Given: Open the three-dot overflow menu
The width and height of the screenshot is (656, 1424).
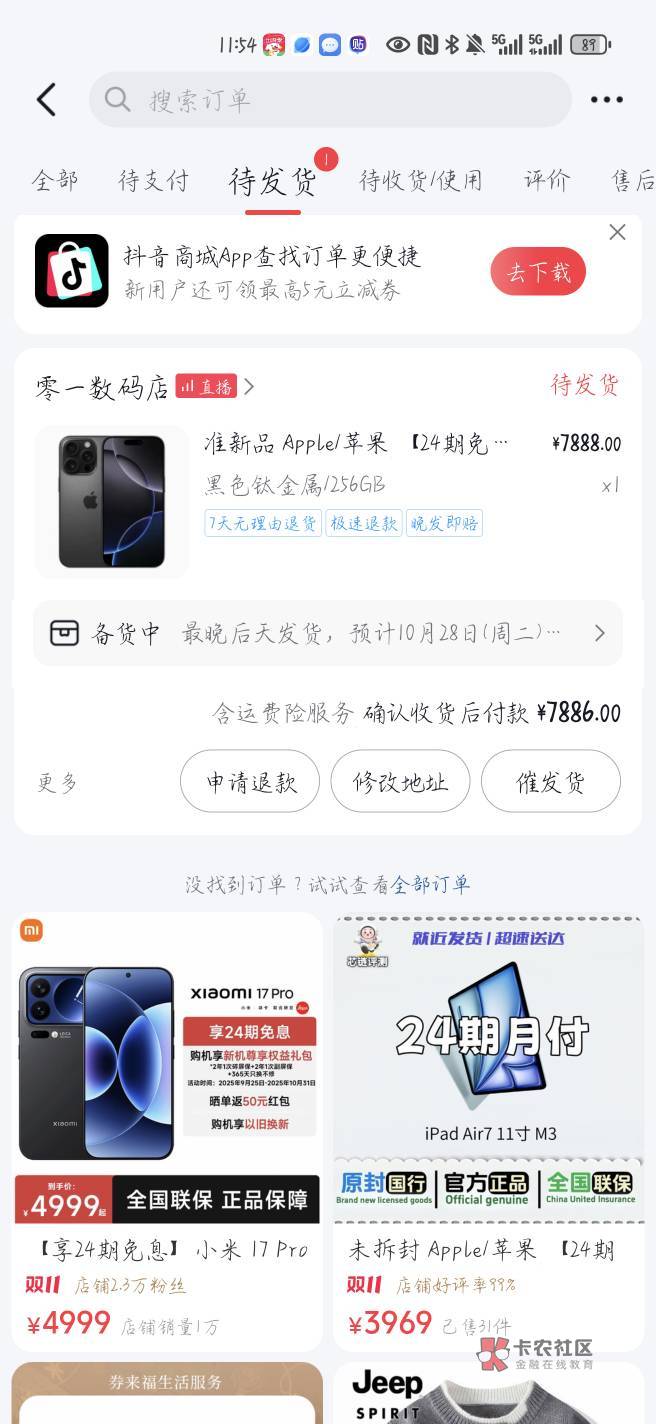Looking at the screenshot, I should (x=606, y=100).
